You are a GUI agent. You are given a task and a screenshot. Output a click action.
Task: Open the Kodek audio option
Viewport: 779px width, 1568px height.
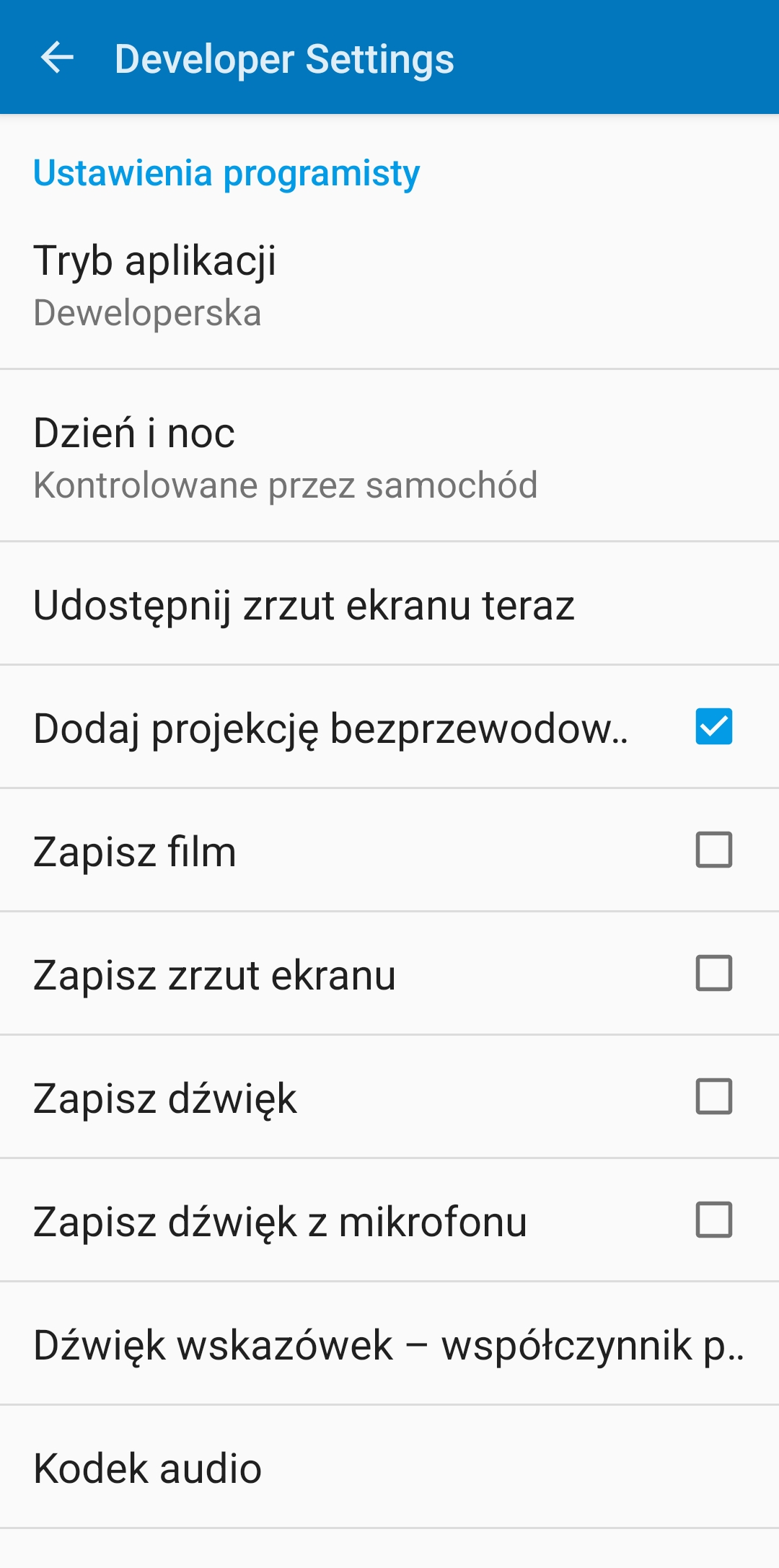click(x=389, y=1468)
